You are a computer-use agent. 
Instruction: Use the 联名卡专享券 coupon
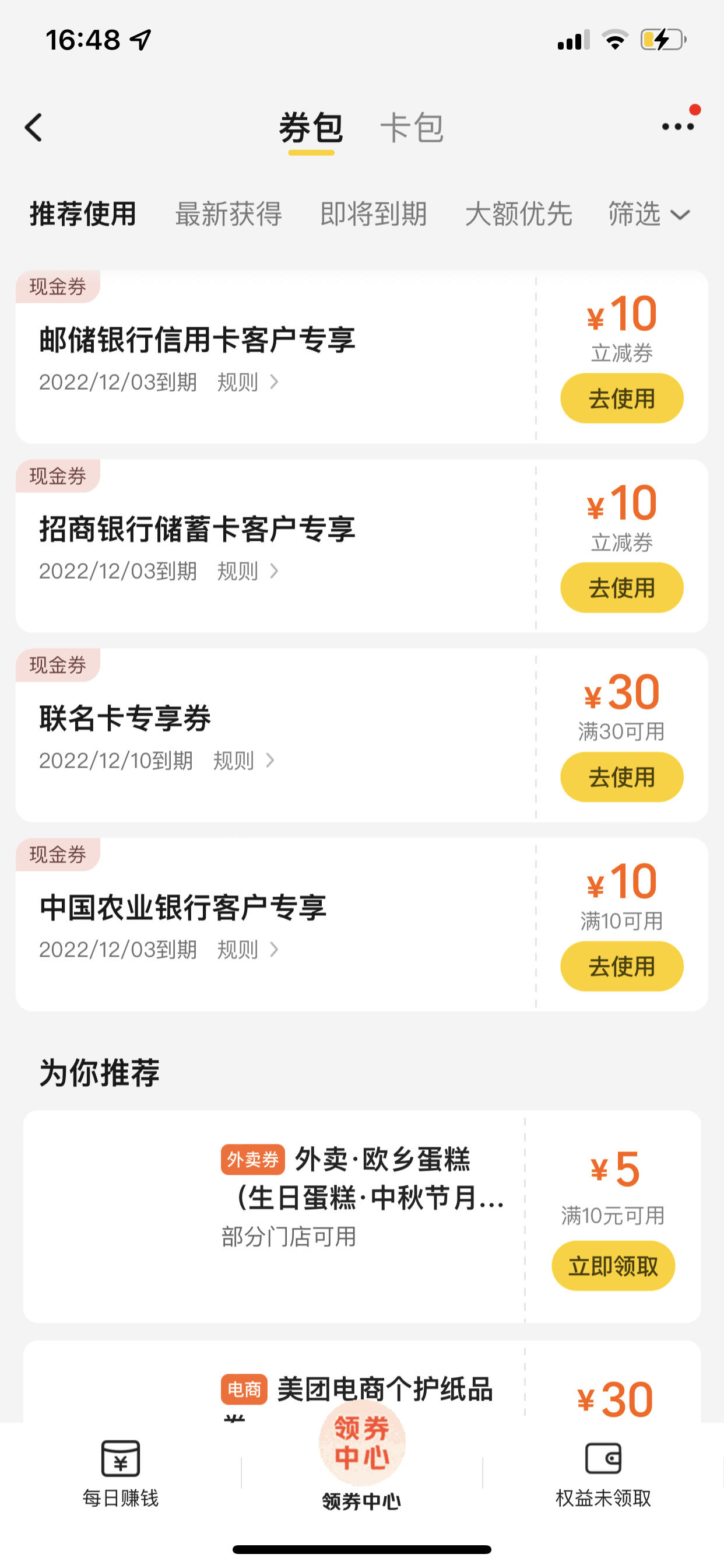622,778
